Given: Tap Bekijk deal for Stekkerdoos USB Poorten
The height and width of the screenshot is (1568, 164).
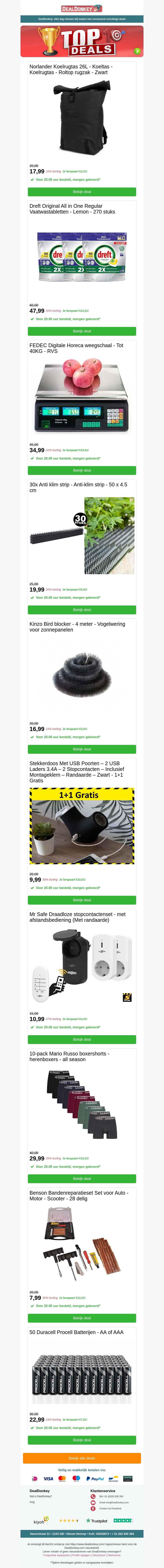Looking at the screenshot, I should point(82,900).
